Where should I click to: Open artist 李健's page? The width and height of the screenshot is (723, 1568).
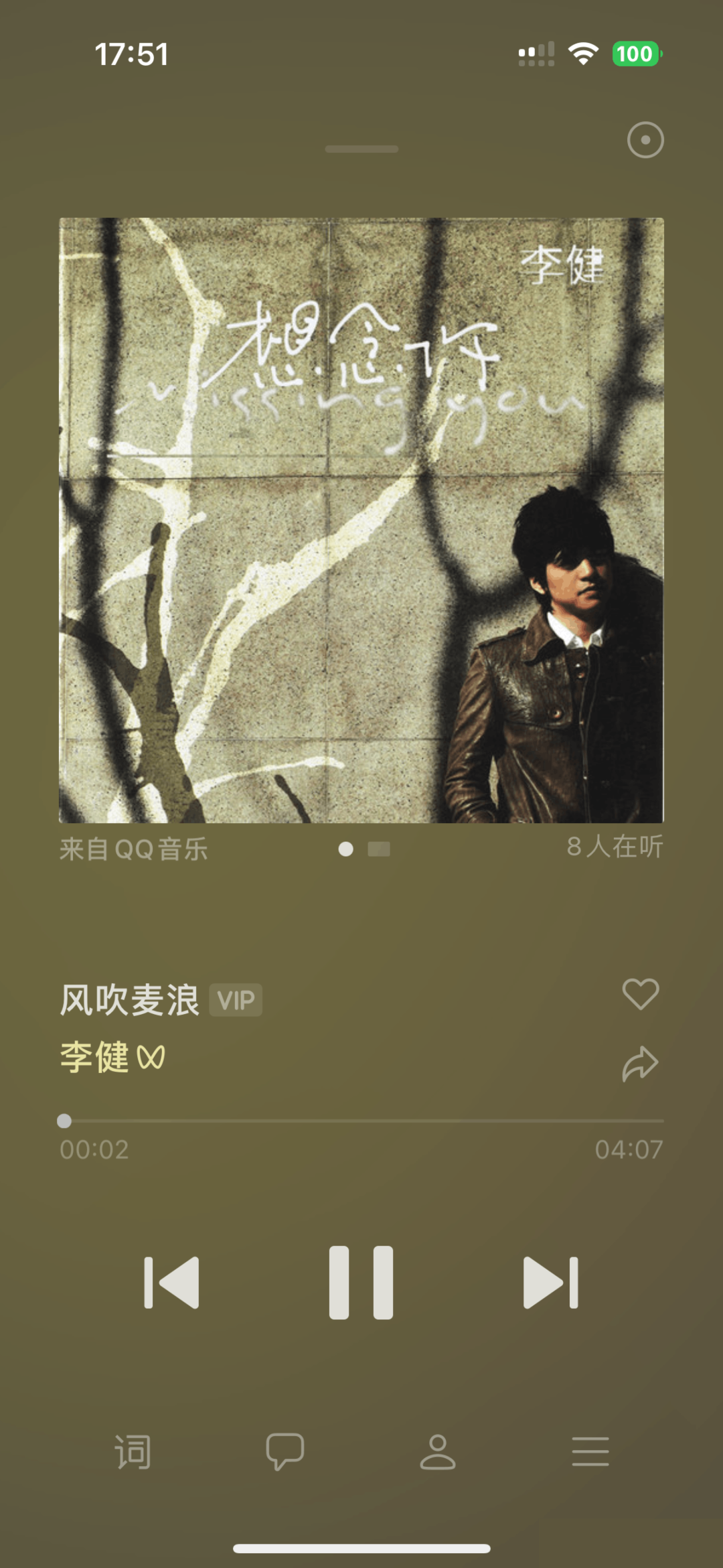95,1058
